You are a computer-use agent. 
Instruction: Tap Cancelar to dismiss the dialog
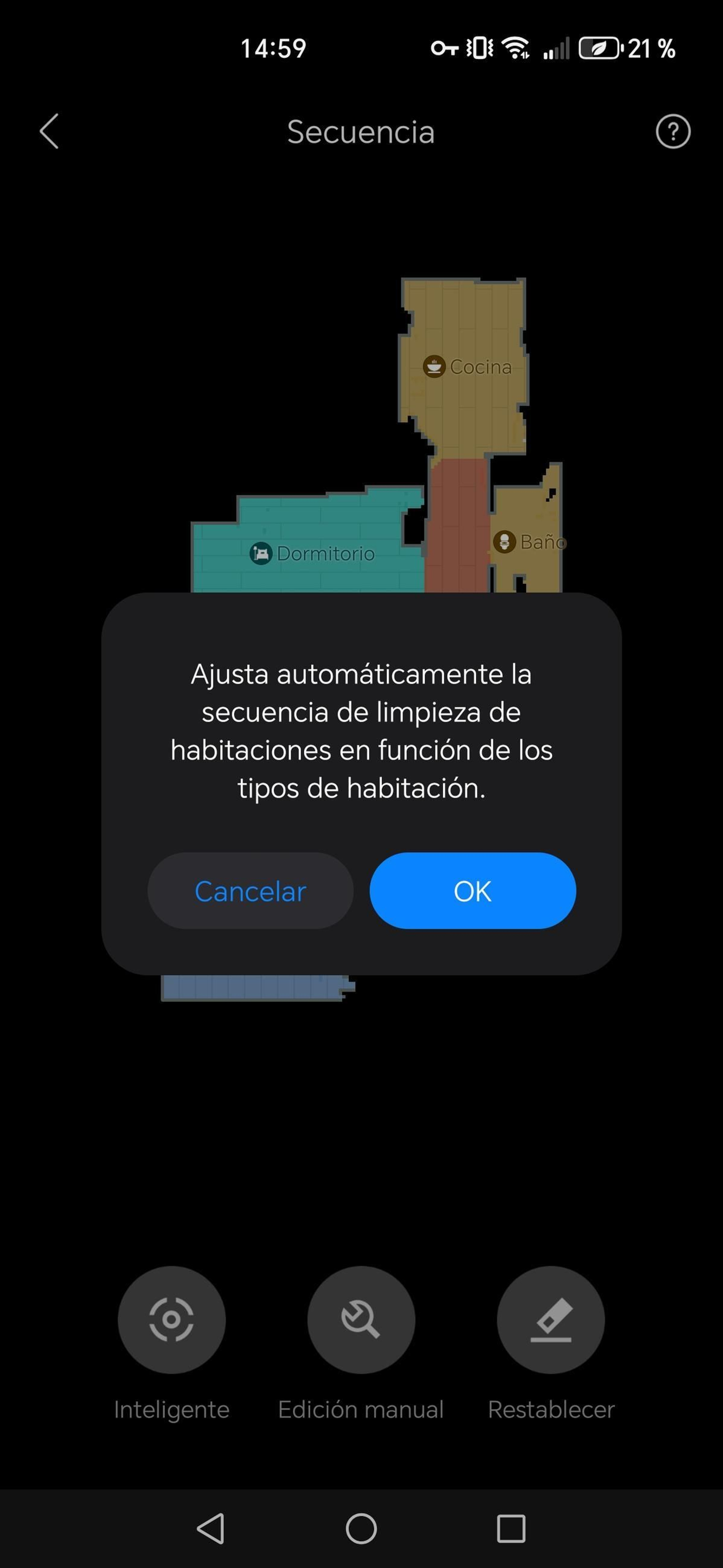tap(250, 891)
